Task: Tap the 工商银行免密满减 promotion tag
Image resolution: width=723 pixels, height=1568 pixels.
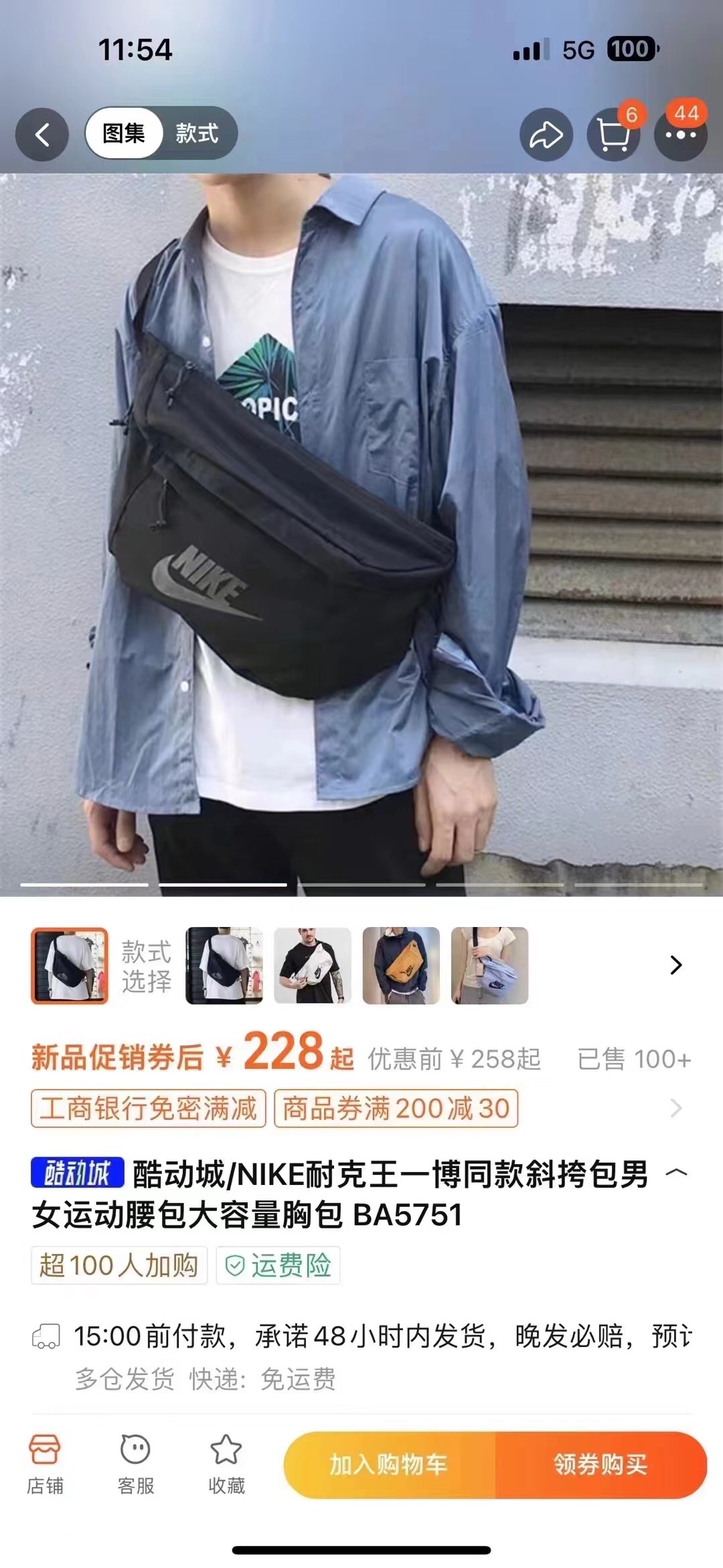Action: coord(148,1109)
